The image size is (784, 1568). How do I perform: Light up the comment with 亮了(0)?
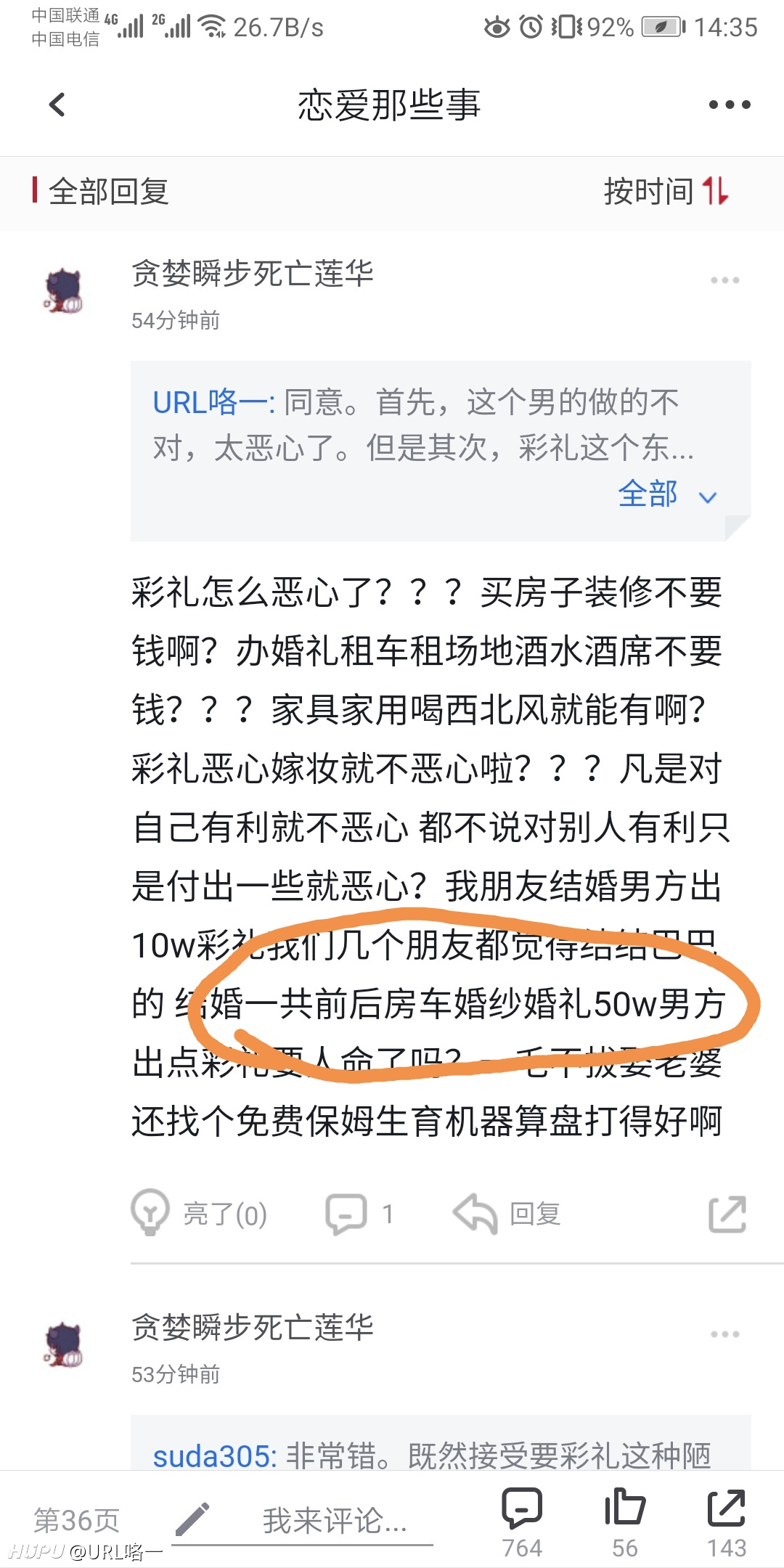pyautogui.click(x=200, y=1213)
